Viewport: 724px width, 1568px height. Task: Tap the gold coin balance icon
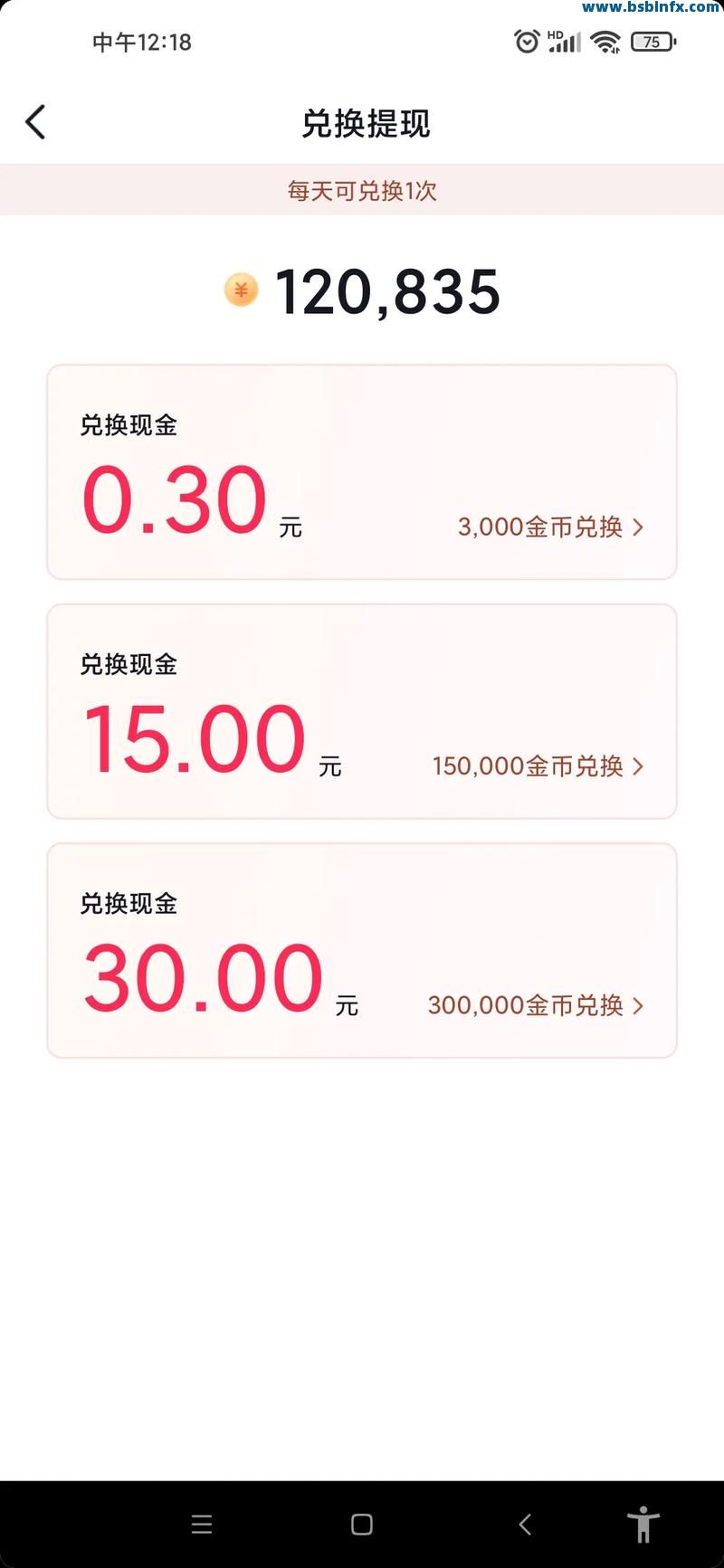pyautogui.click(x=241, y=290)
